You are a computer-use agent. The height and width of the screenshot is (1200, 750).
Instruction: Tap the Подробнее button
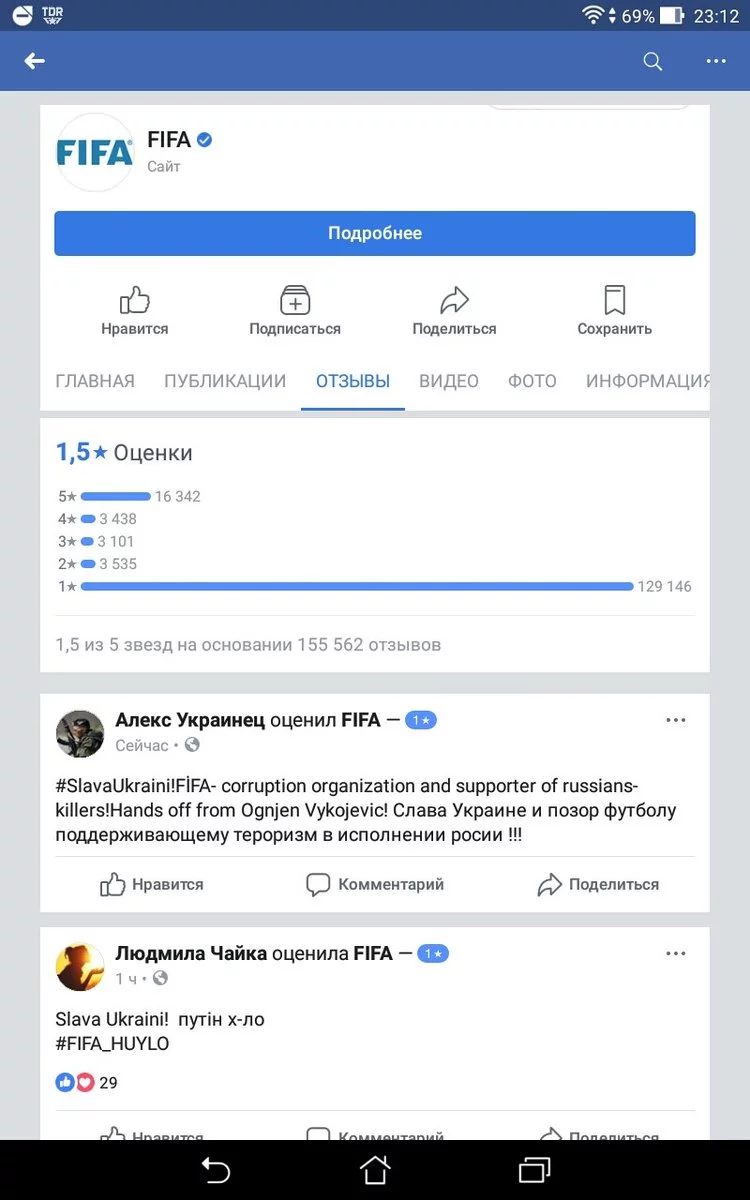tap(375, 233)
